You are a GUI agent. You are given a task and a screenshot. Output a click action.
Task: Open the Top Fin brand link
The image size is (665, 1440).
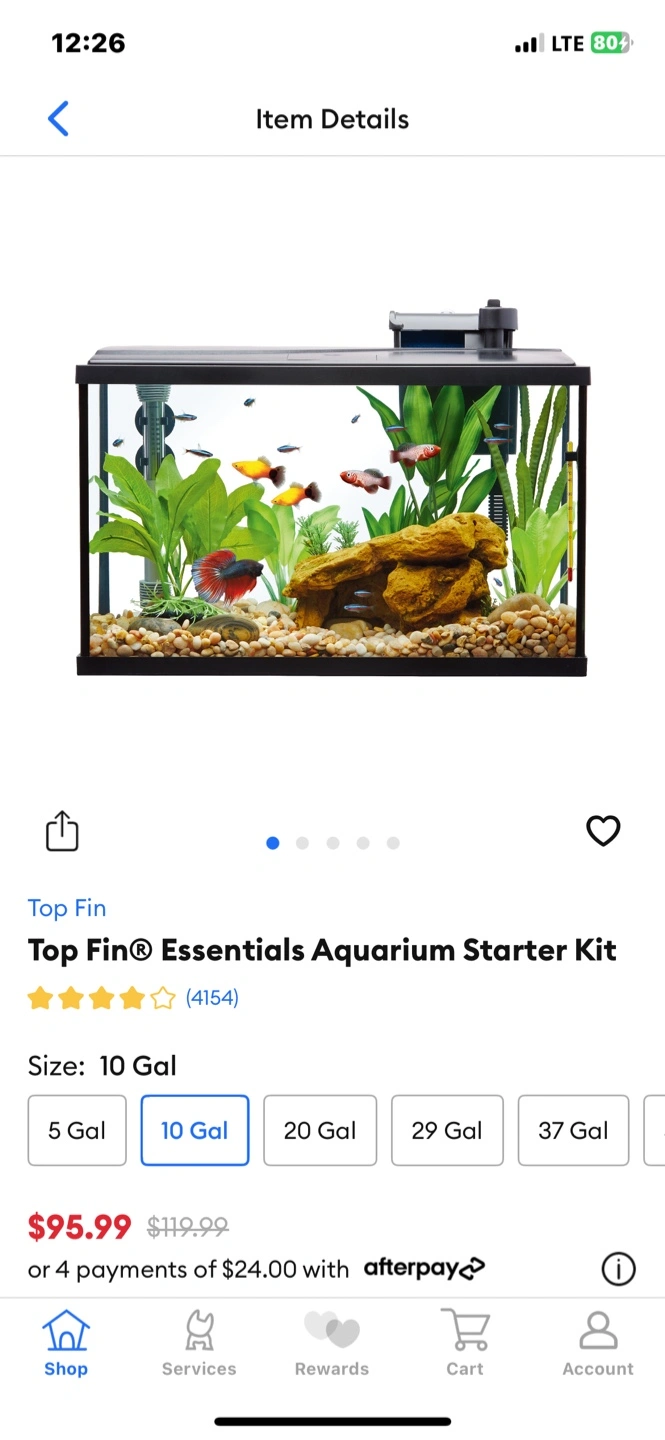coord(66,908)
